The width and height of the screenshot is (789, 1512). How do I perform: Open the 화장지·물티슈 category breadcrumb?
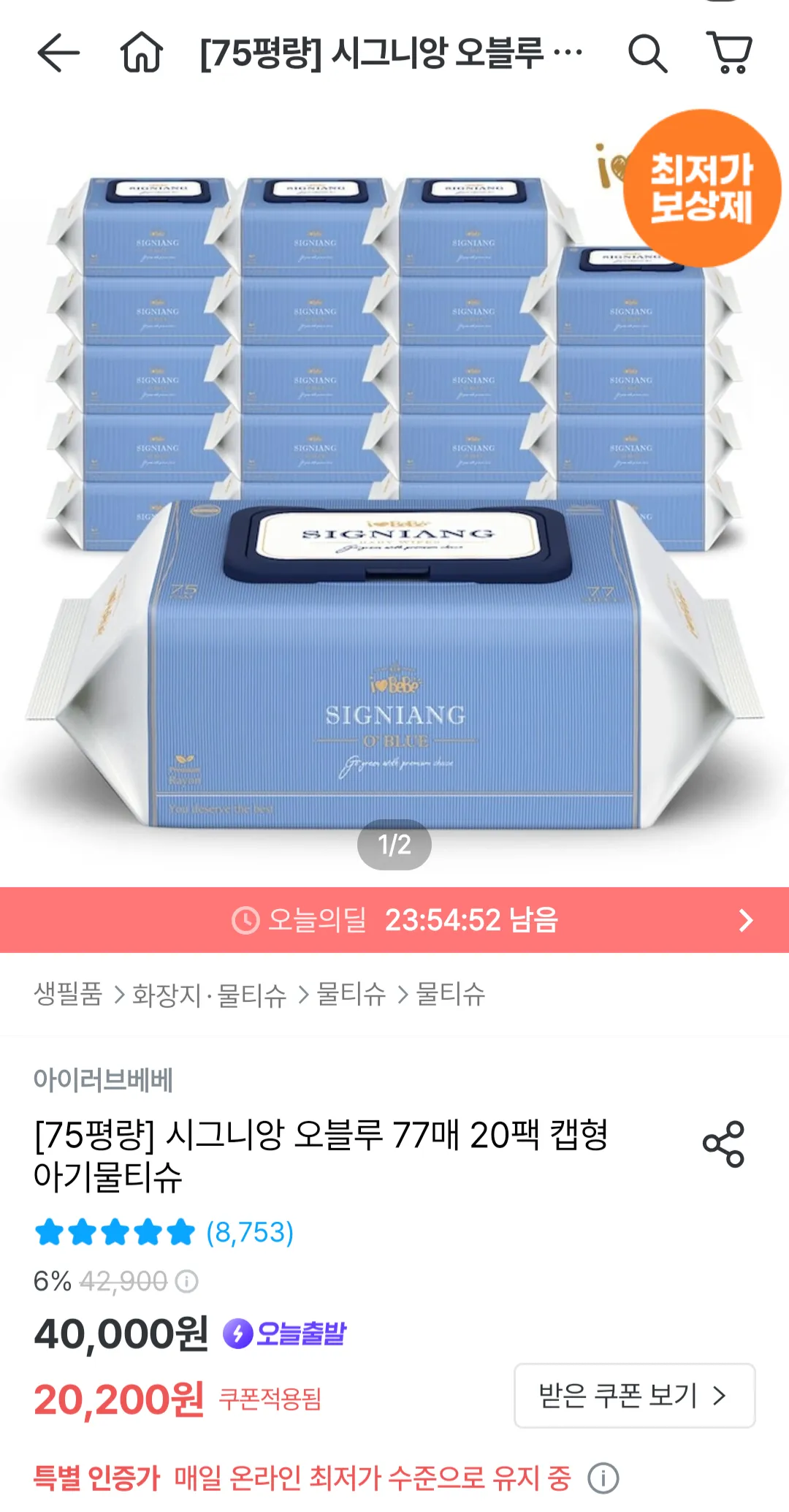click(x=209, y=995)
